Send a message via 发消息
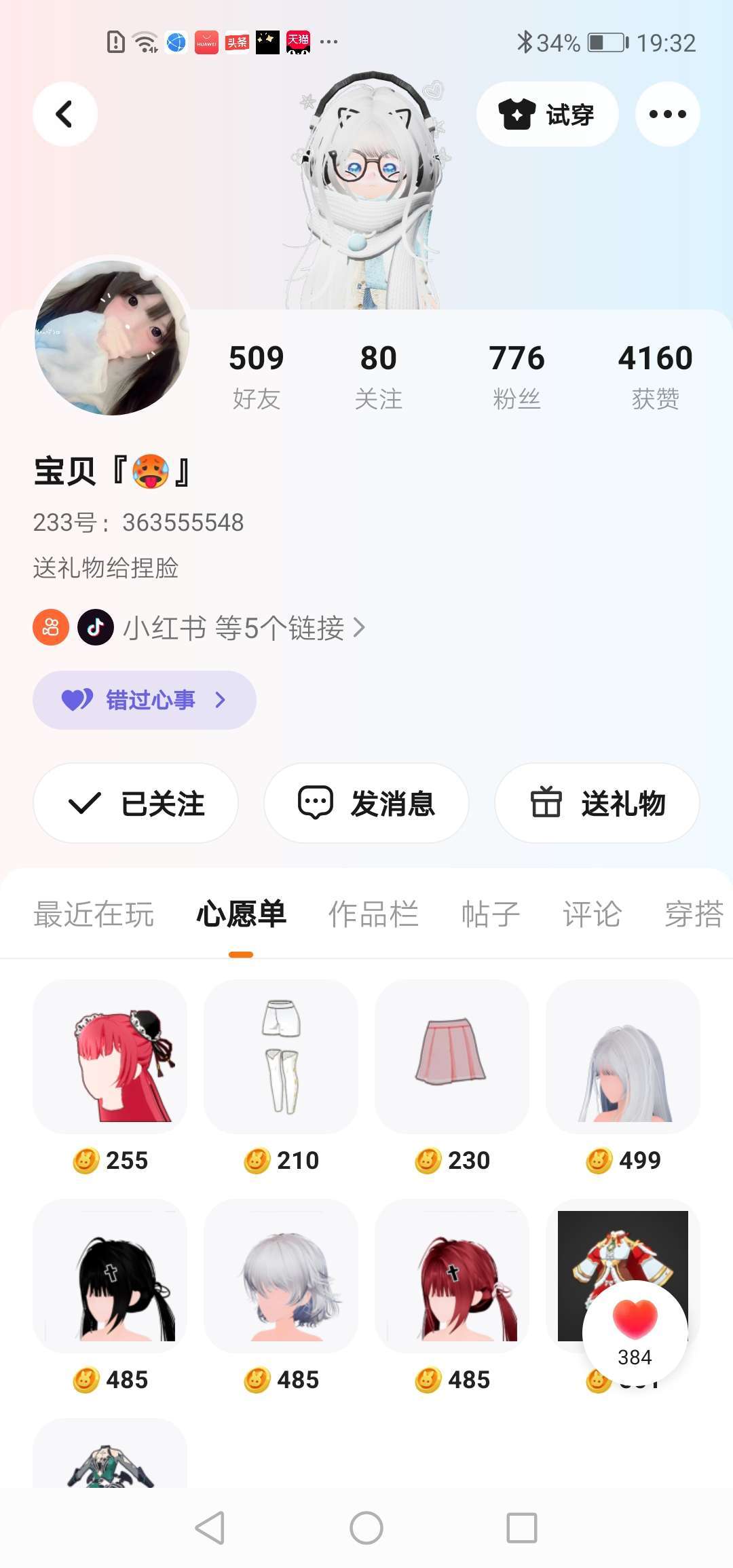This screenshot has width=733, height=1568. click(x=366, y=803)
